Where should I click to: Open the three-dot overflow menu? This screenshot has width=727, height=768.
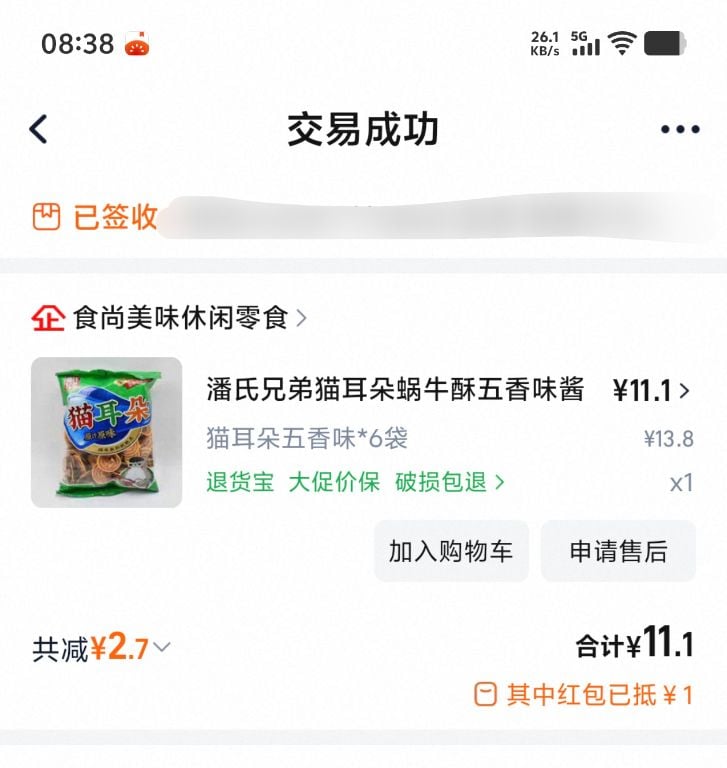click(680, 130)
